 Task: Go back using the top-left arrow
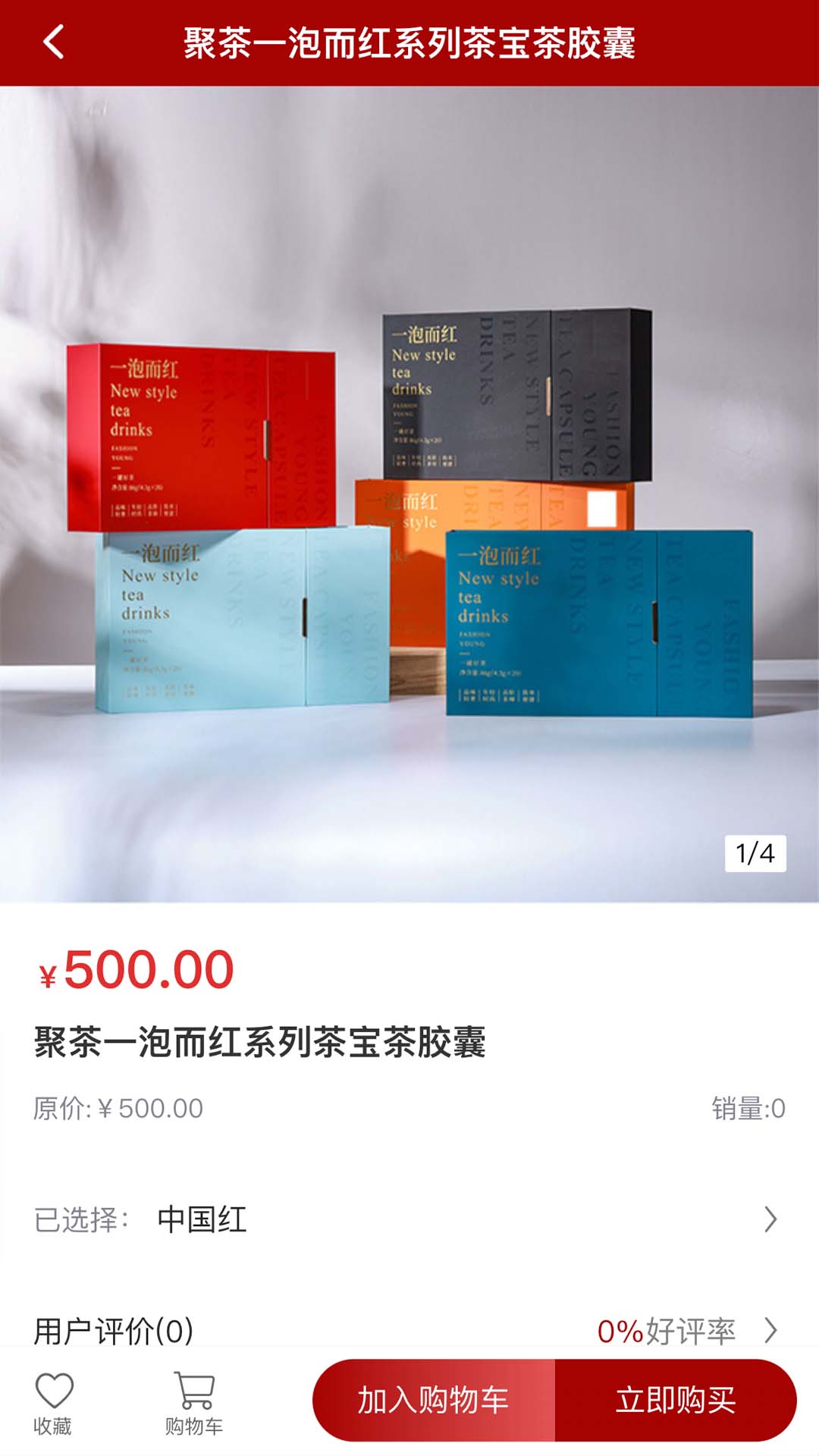(x=53, y=42)
